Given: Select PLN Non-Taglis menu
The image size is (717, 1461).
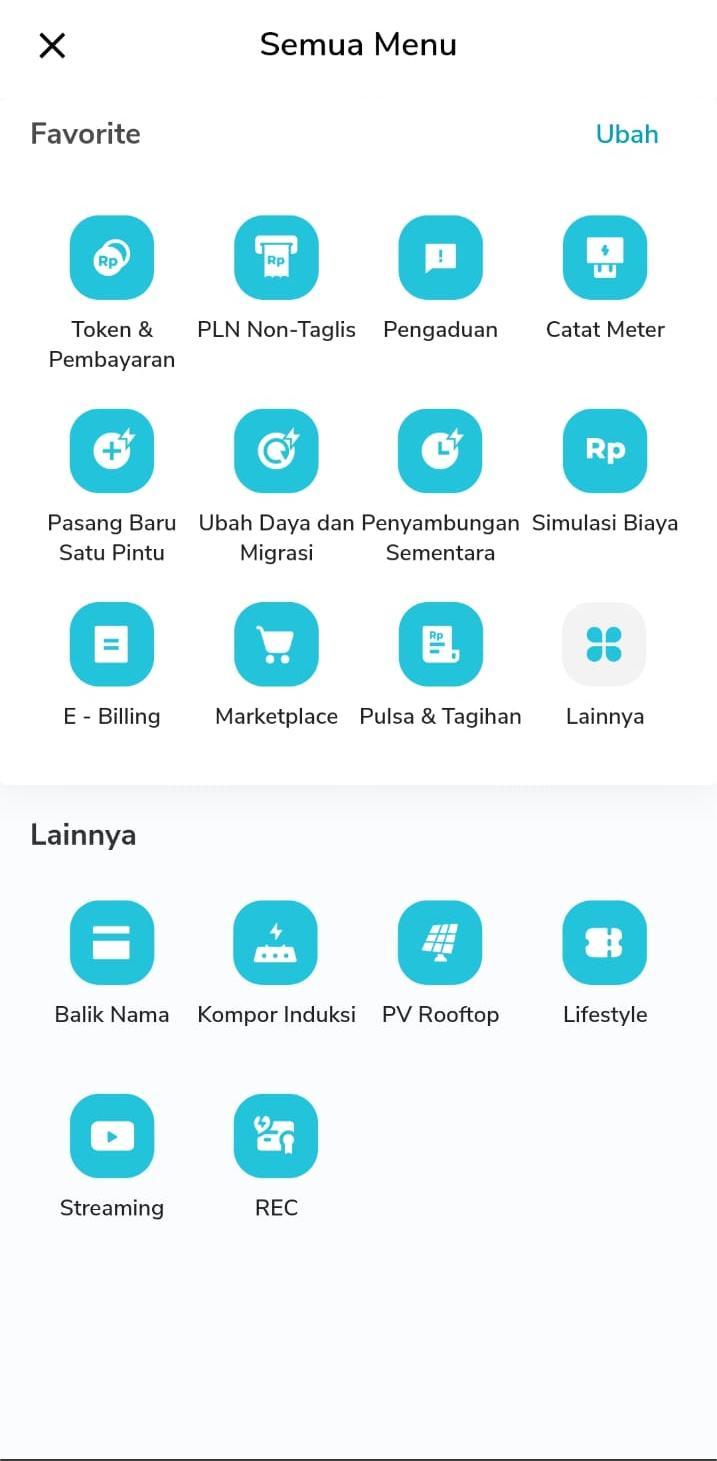Looking at the screenshot, I should [276, 258].
